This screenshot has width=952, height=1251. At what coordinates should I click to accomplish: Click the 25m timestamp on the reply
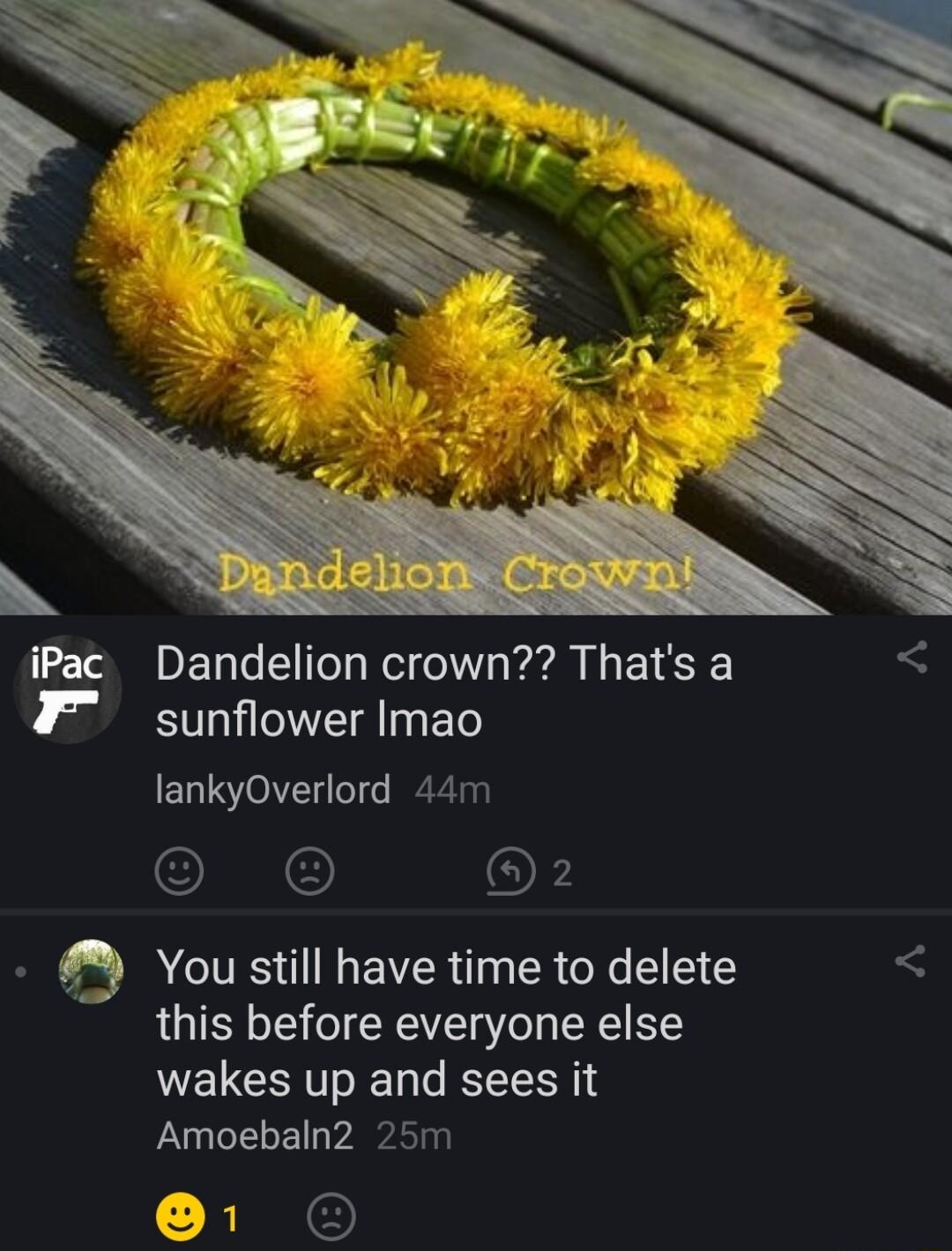pos(415,1139)
